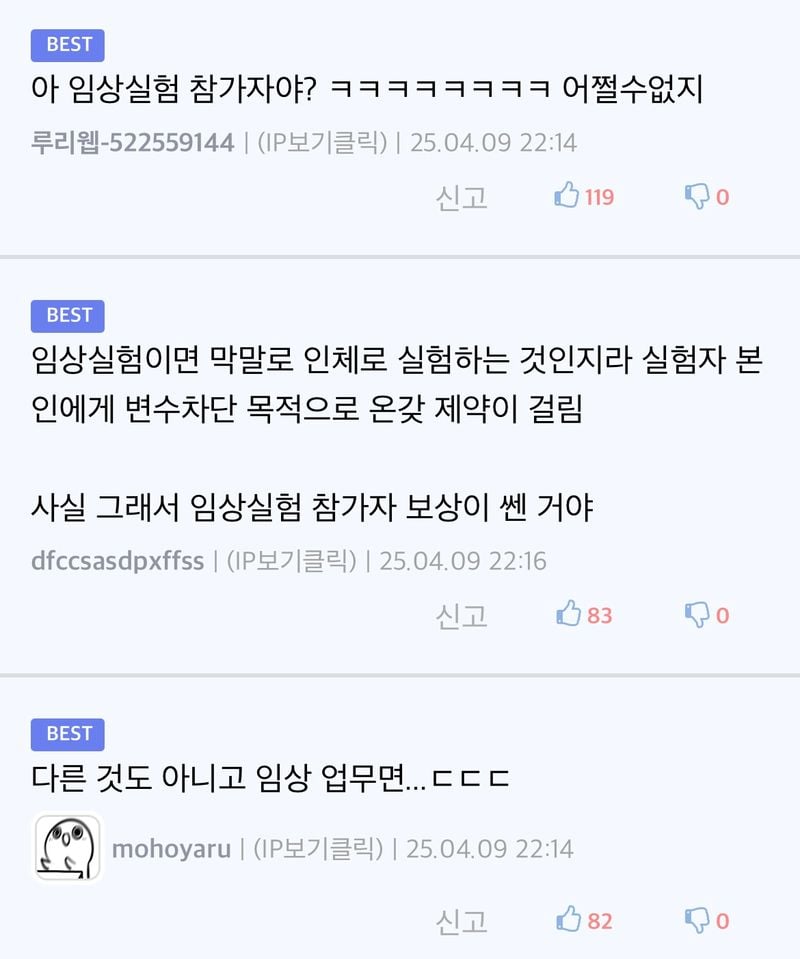This screenshot has width=800, height=959.
Task: Report 루리웹-522559144's comment with 신고
Action: [462, 197]
